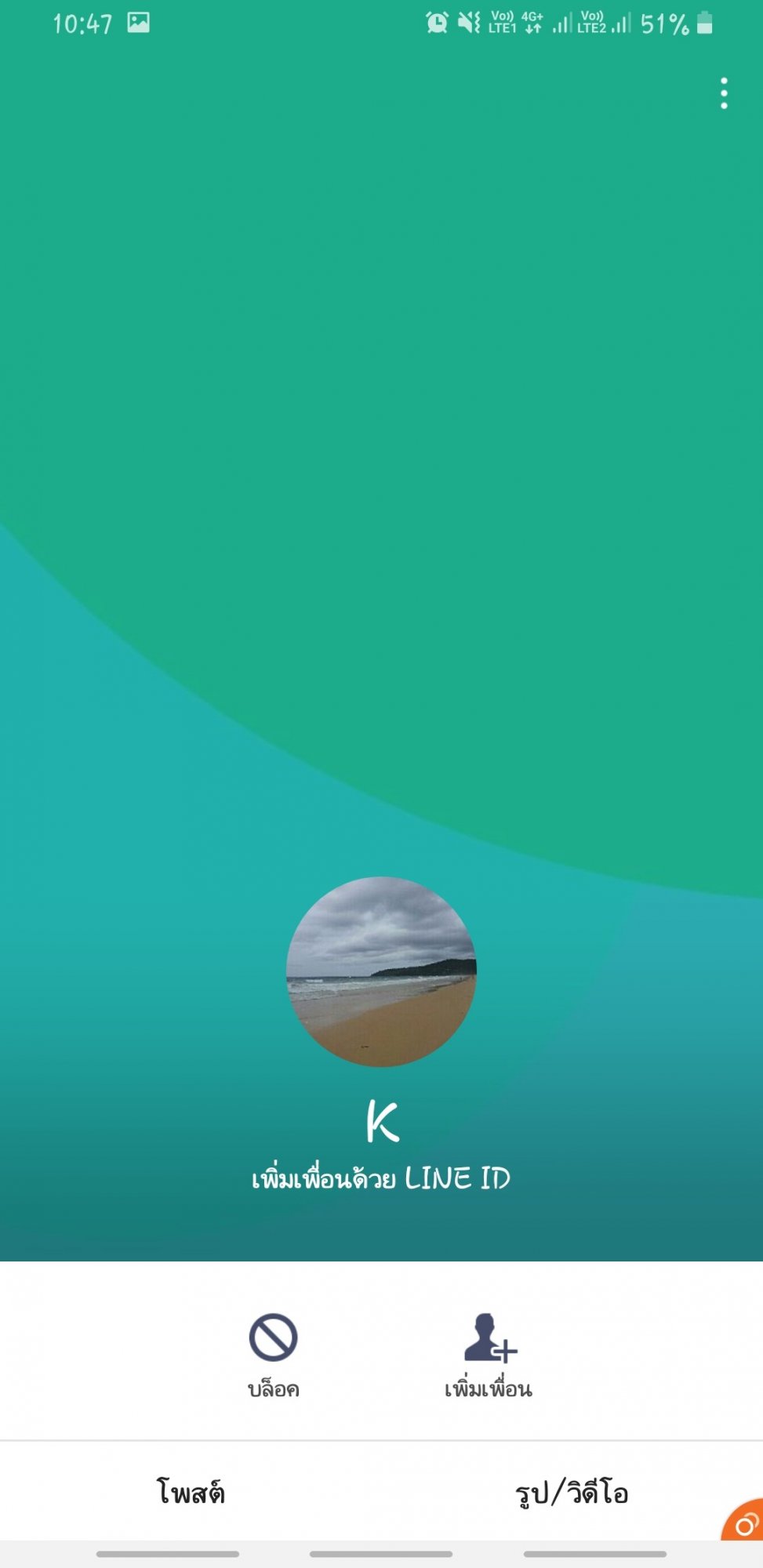Open the รูป/วิดีโอ photos and videos section
Image resolution: width=763 pixels, height=1568 pixels.
pos(572,1491)
